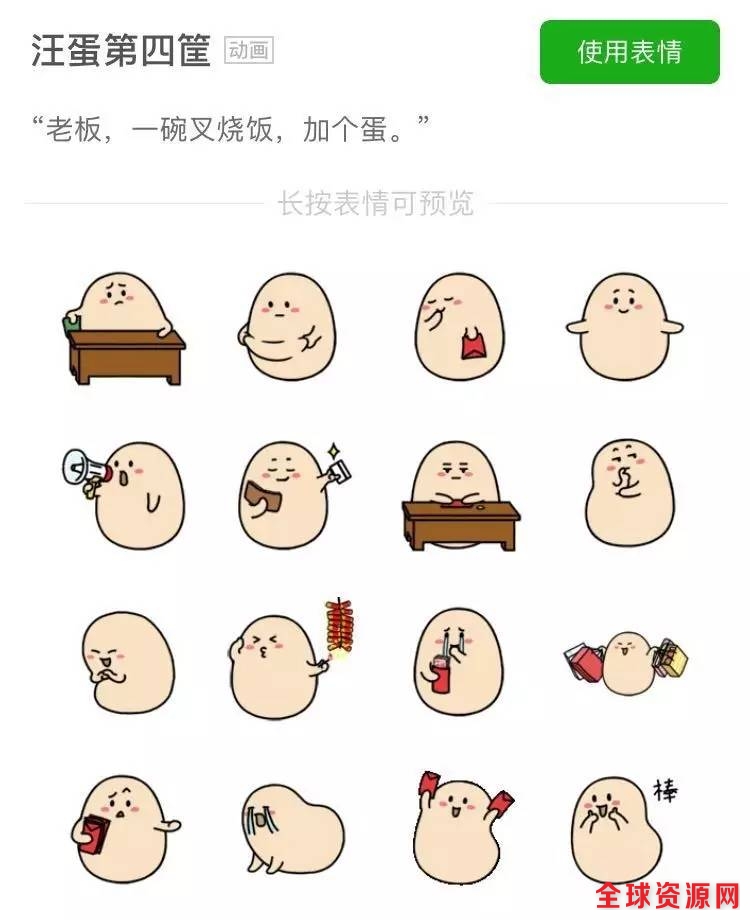Open the pointing egg holding red packet
The width and height of the screenshot is (750, 920).
point(125,828)
